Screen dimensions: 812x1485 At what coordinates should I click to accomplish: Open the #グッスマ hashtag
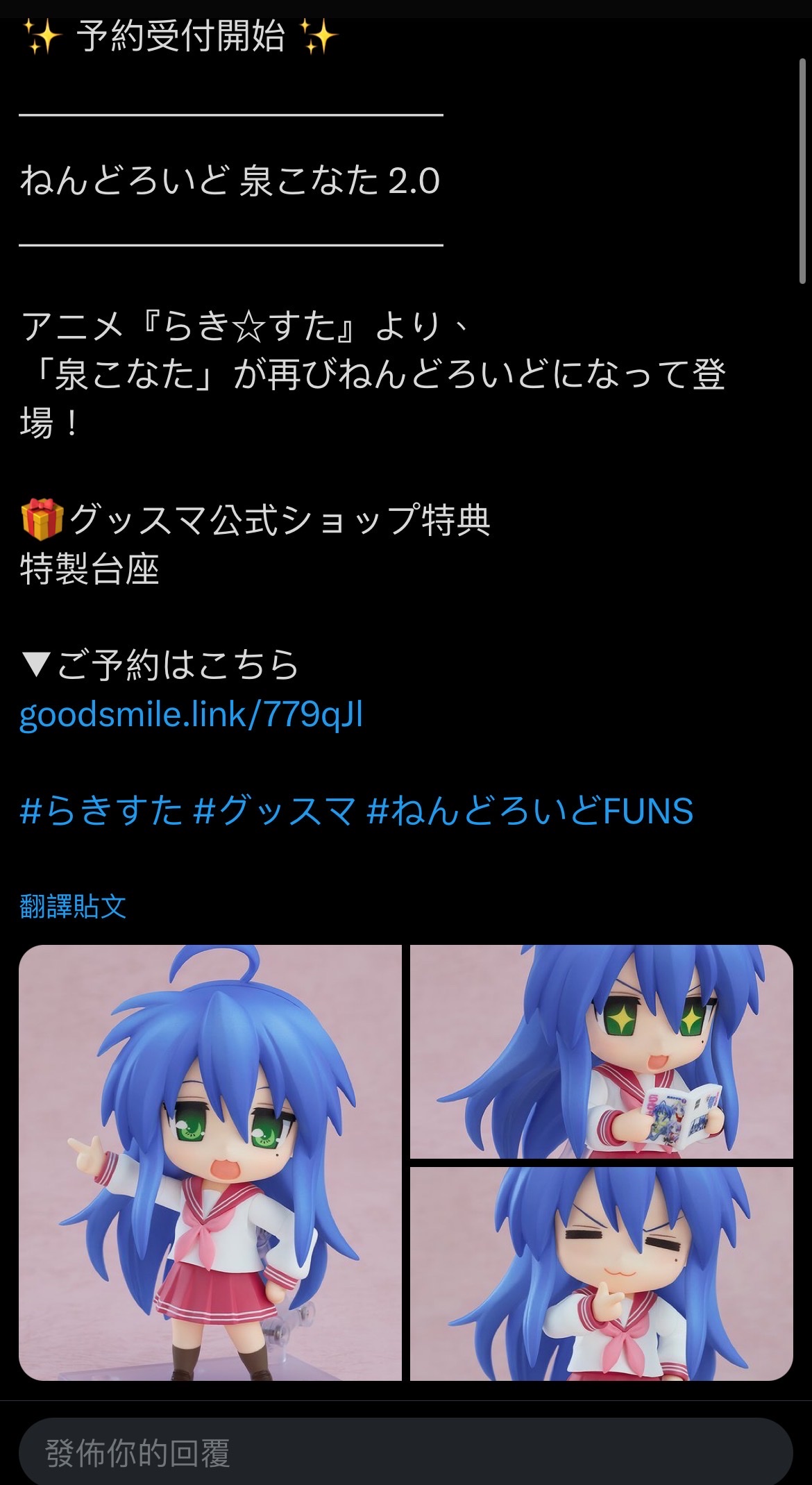point(275,811)
